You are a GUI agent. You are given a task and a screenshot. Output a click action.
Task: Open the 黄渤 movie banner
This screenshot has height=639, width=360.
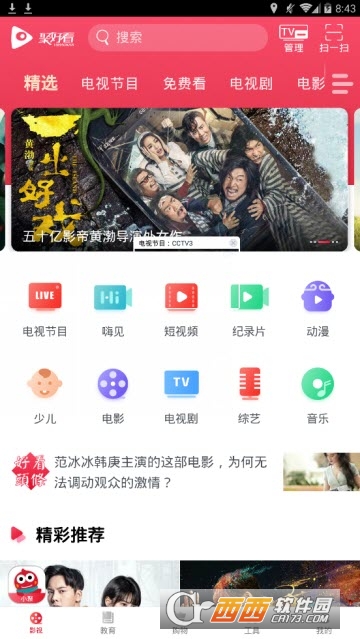179,179
